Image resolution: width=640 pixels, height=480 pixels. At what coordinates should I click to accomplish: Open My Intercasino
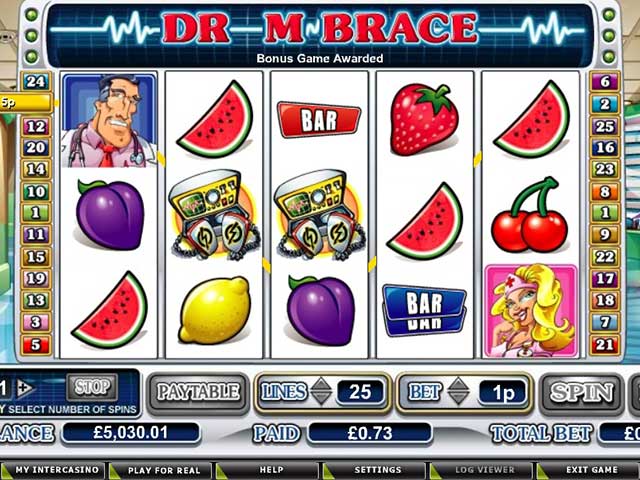click(51, 470)
